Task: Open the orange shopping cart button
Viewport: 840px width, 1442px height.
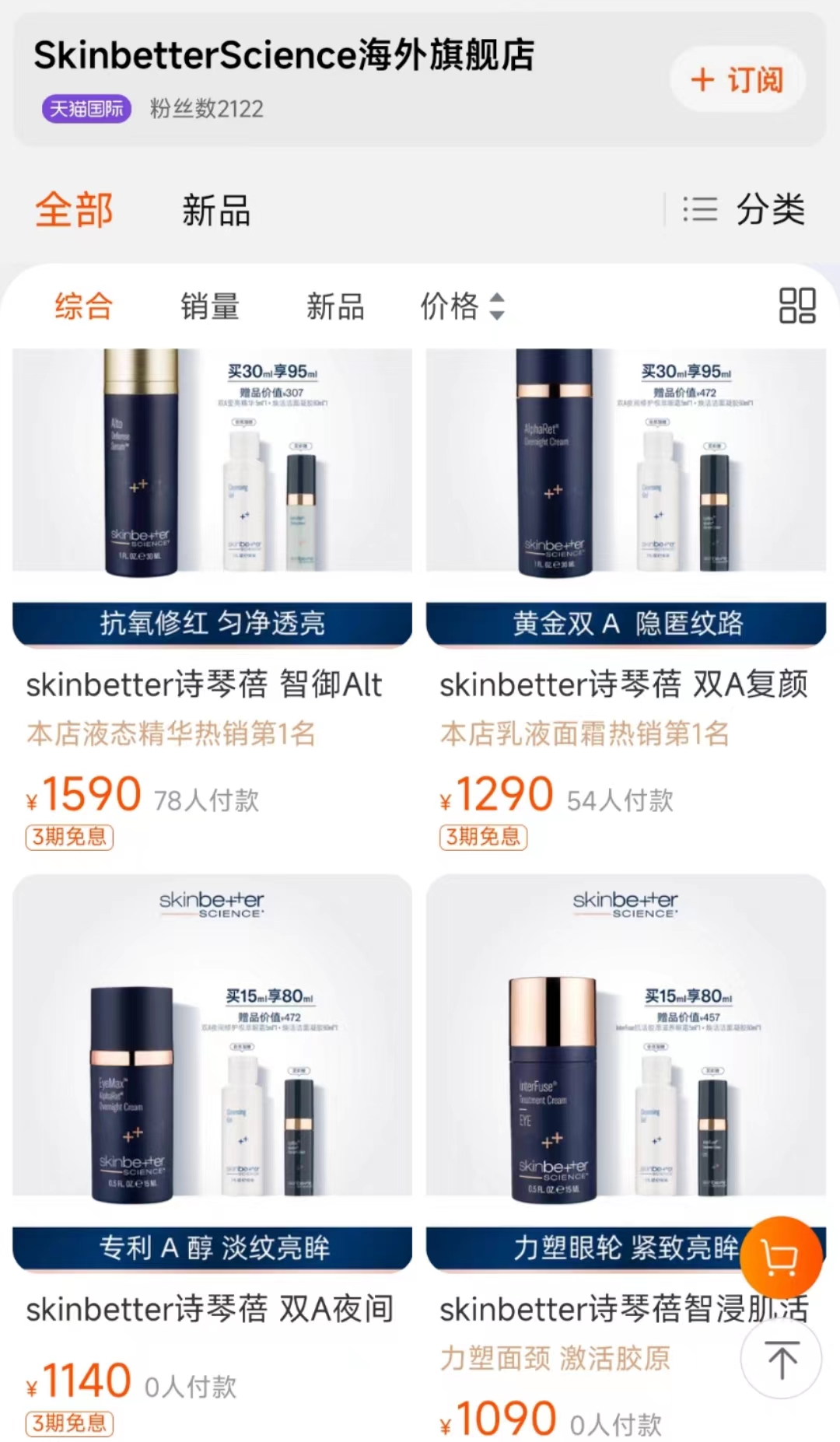Action: [x=780, y=1257]
